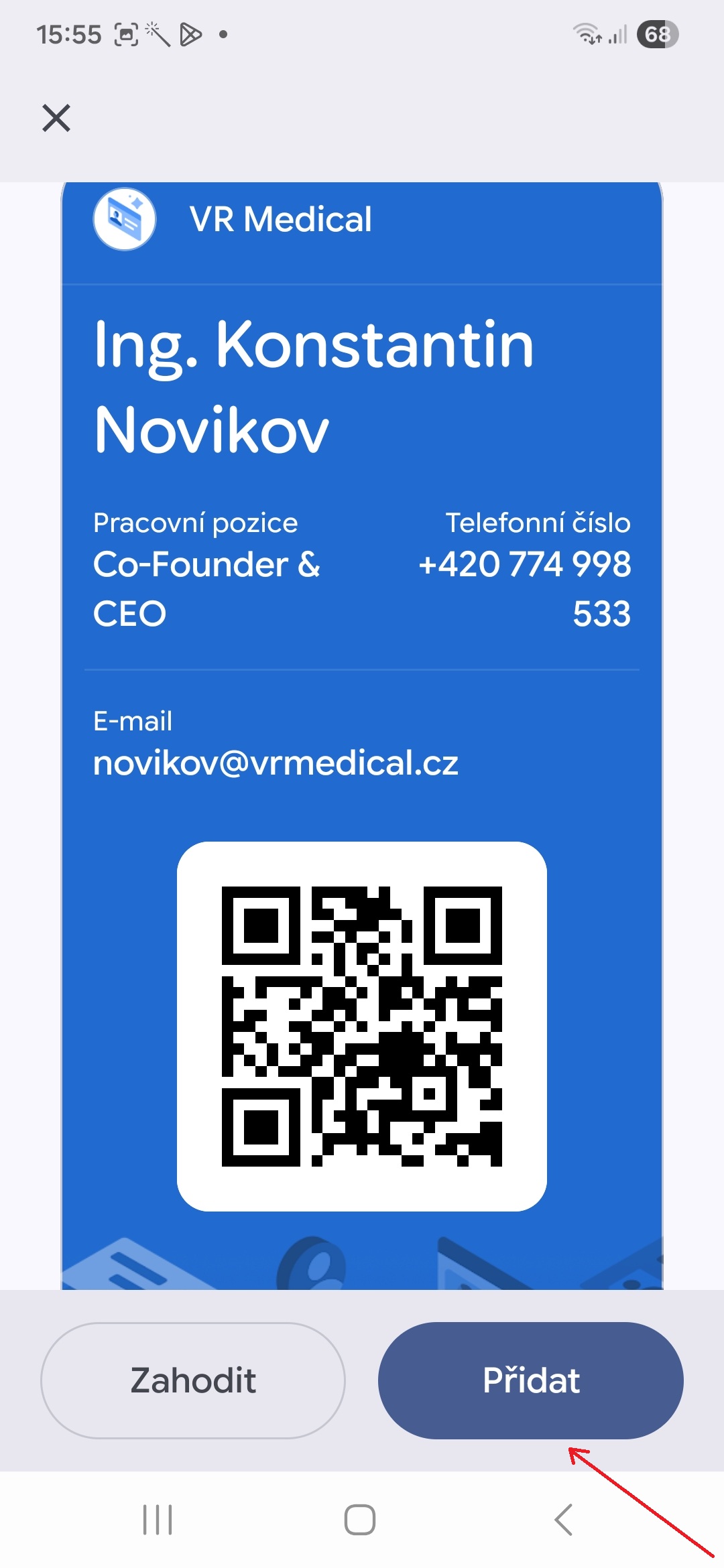
Task: Open recent apps from navigation bar
Action: click(x=158, y=1519)
